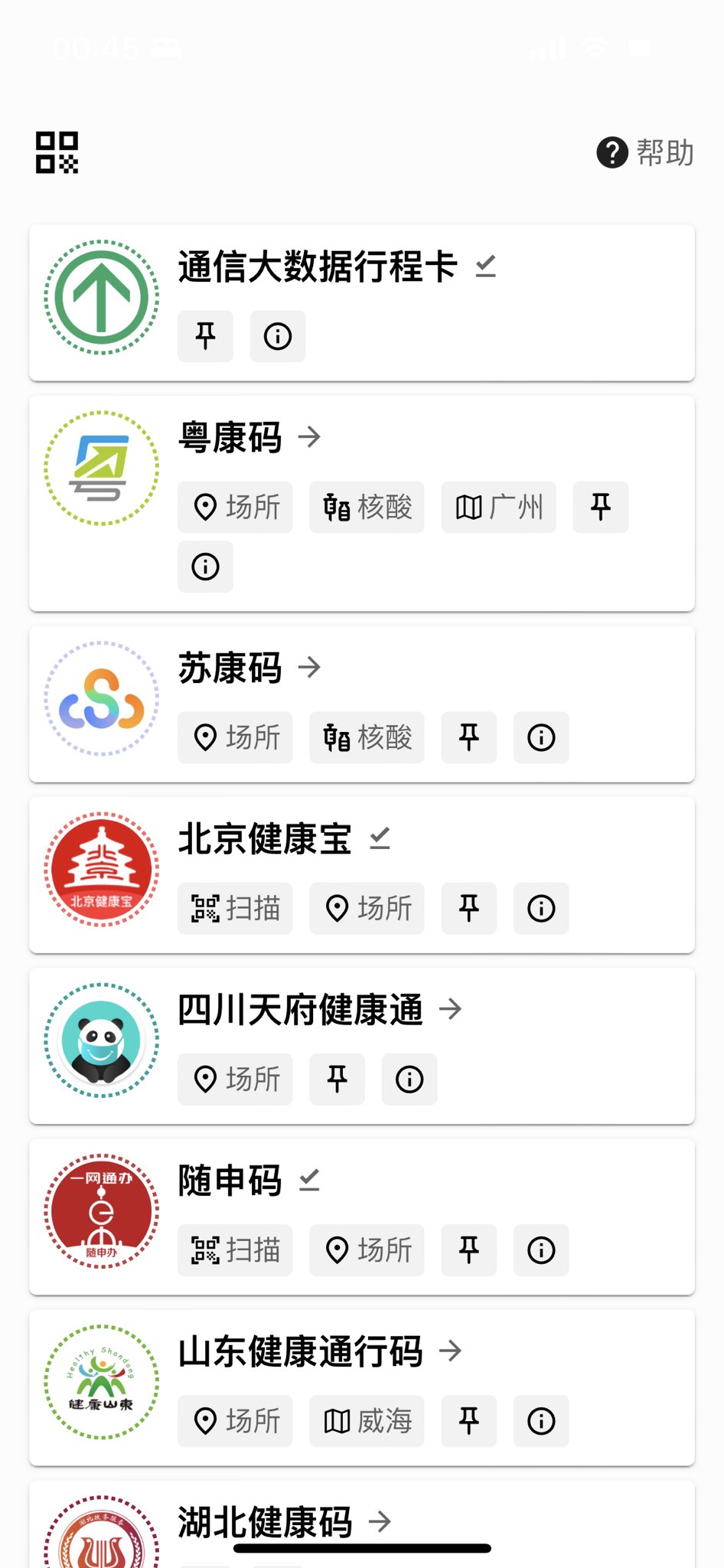View info for 苏康码

tap(541, 737)
